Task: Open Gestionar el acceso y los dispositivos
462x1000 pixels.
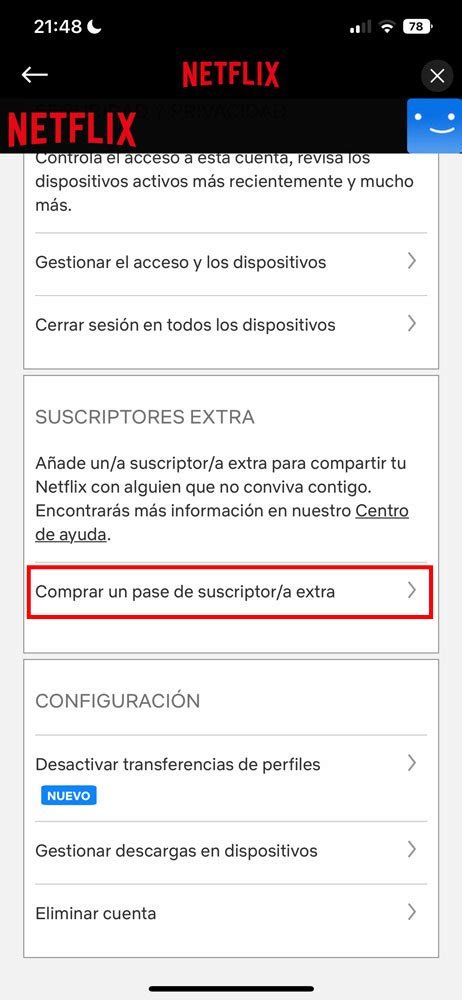Action: coord(230,262)
